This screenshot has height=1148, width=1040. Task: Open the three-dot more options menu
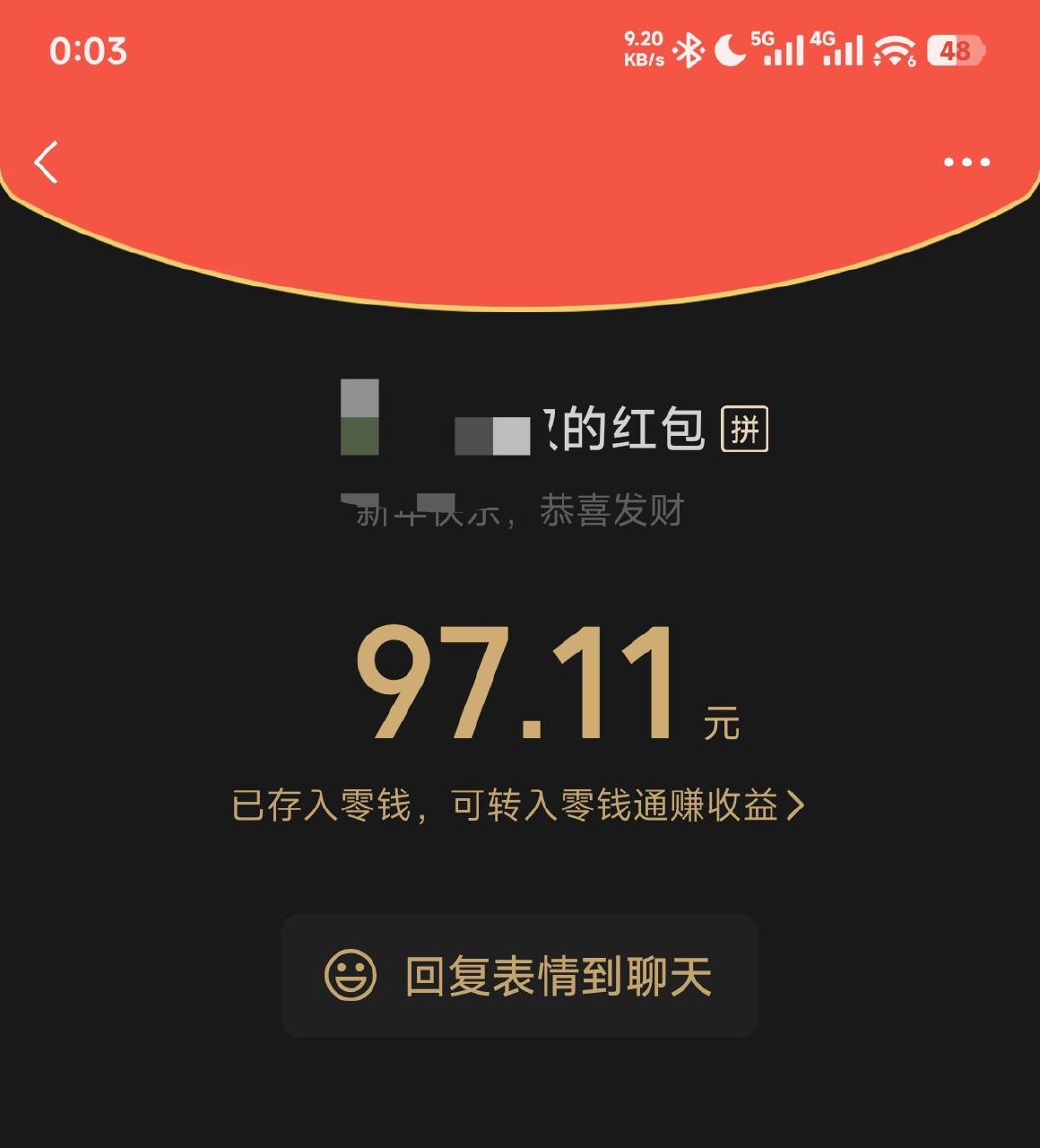tap(964, 161)
